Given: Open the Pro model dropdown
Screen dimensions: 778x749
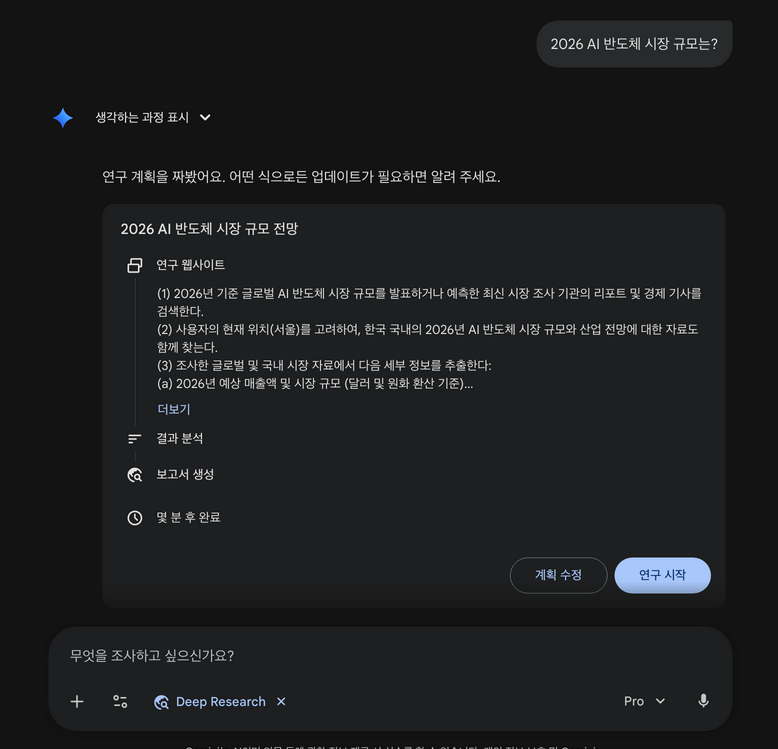Looking at the screenshot, I should pyautogui.click(x=644, y=701).
